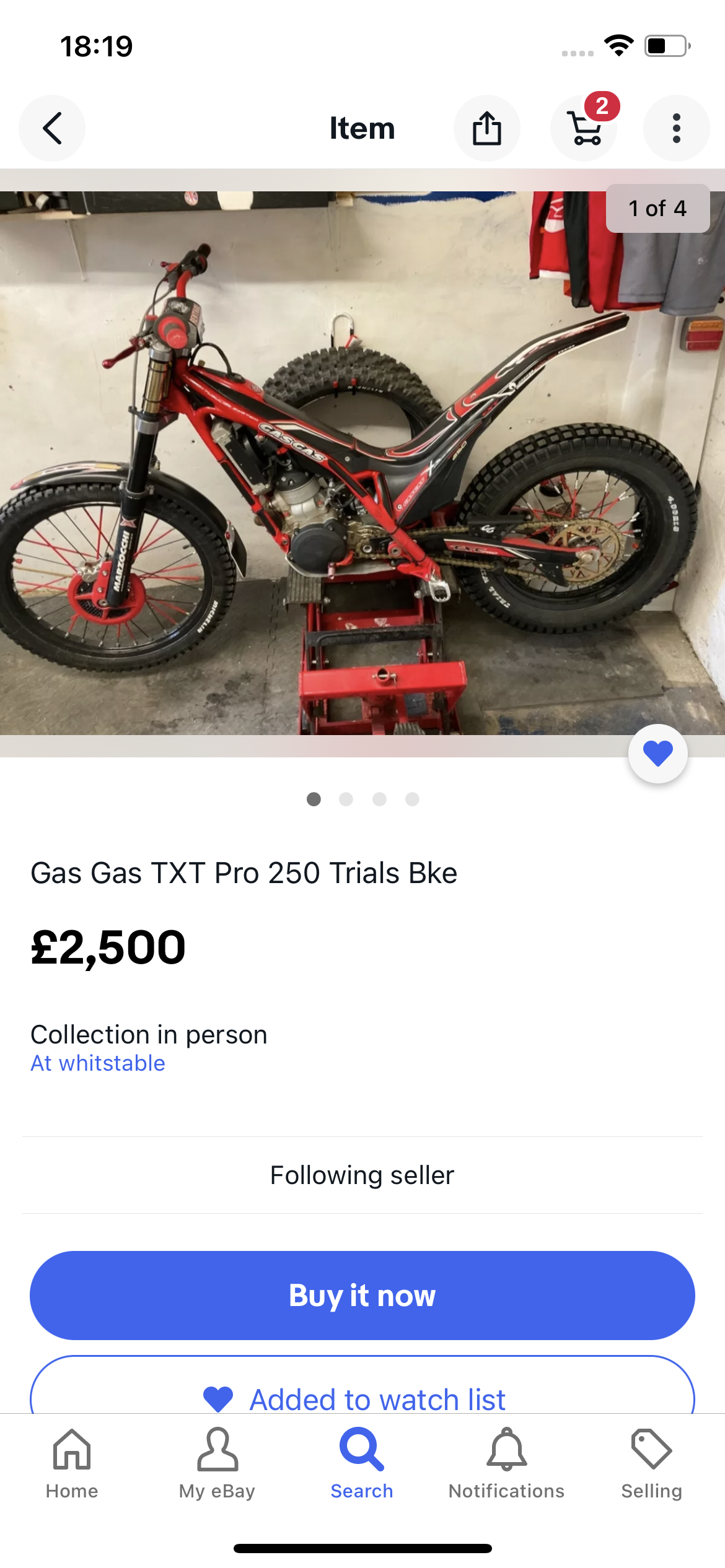
Task: Go back from the item page
Action: coord(52,128)
